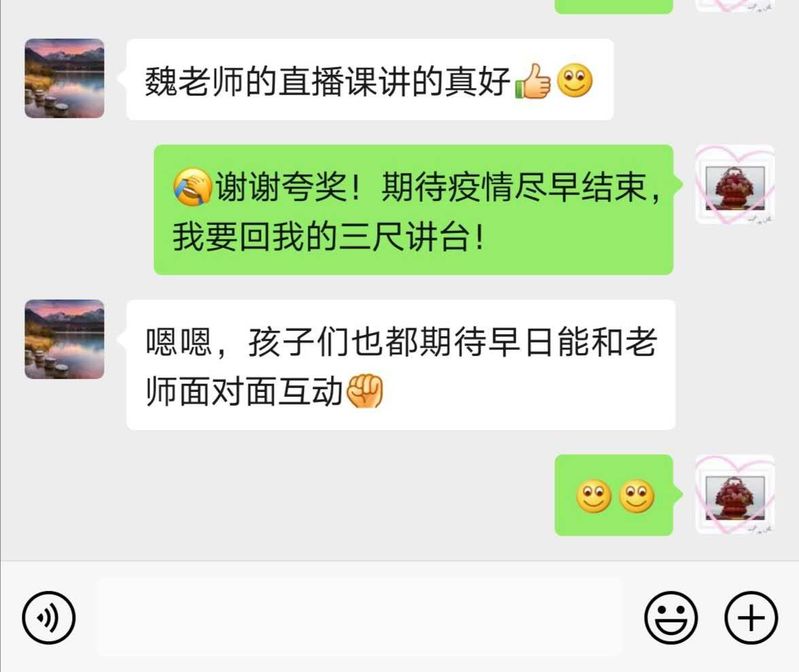Screen dimensions: 799x672
Task: Tap the message text input field
Action: coord(360,618)
